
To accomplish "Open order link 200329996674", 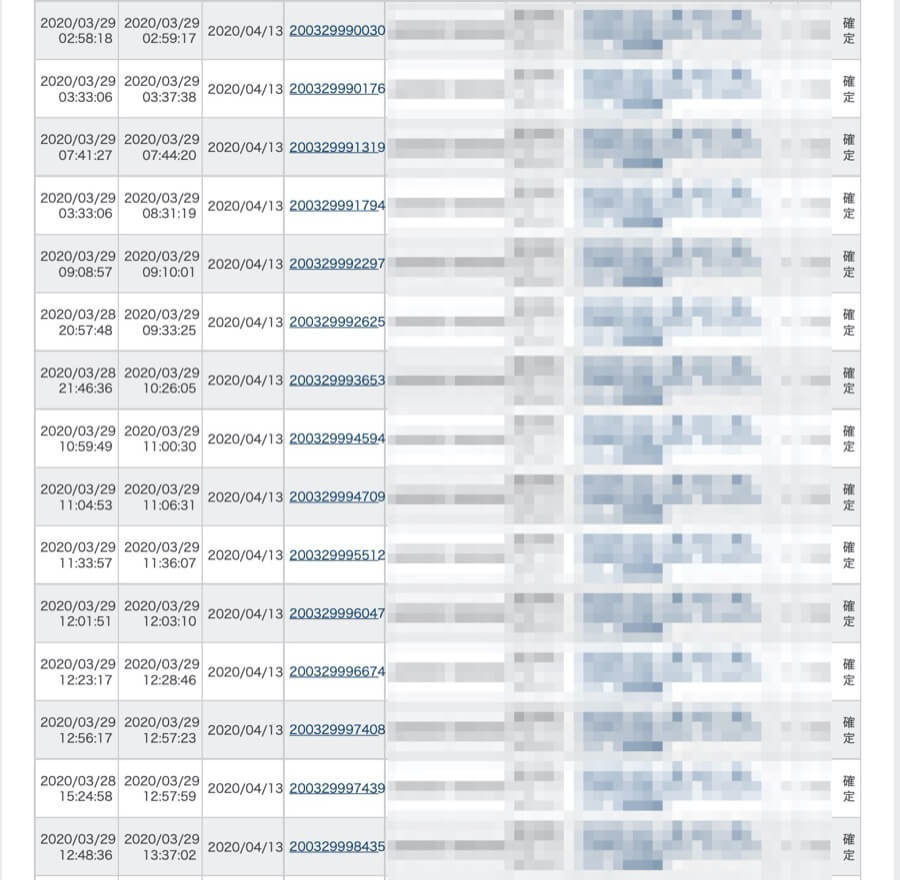I will pos(337,672).
